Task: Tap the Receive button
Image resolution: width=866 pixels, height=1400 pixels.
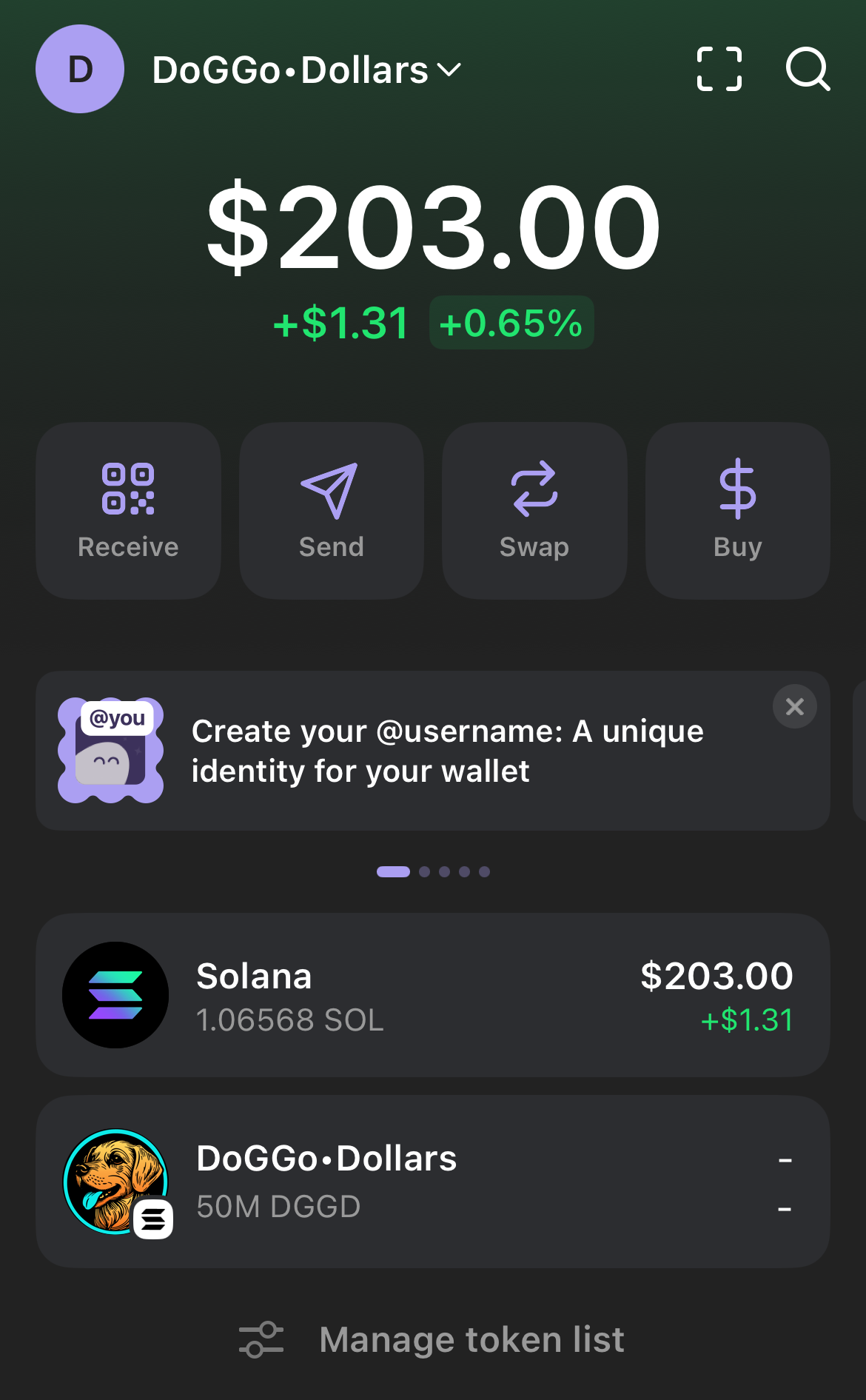Action: [128, 510]
